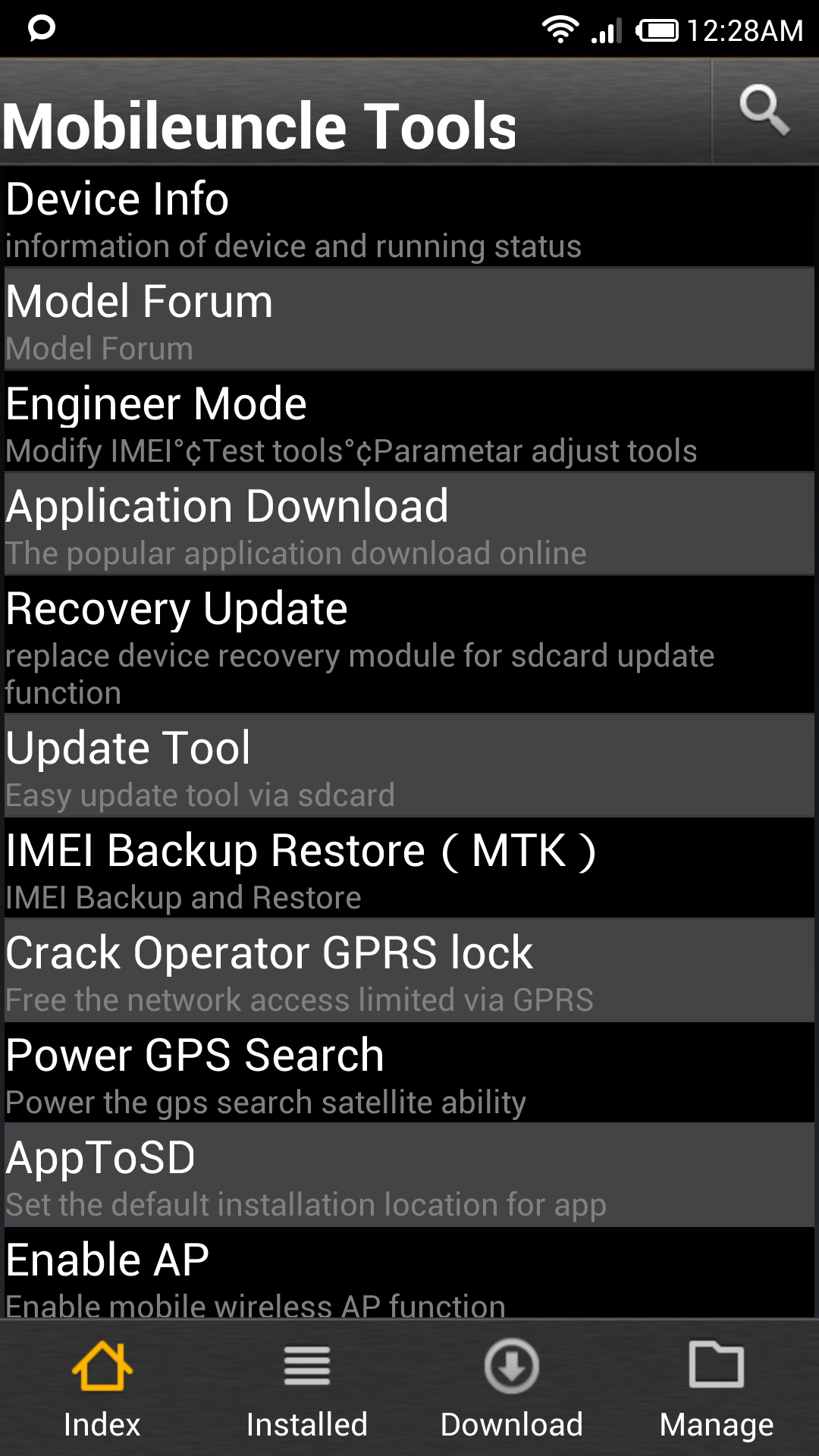This screenshot has height=1456, width=819.
Task: Open Device Info
Action: [x=409, y=218]
